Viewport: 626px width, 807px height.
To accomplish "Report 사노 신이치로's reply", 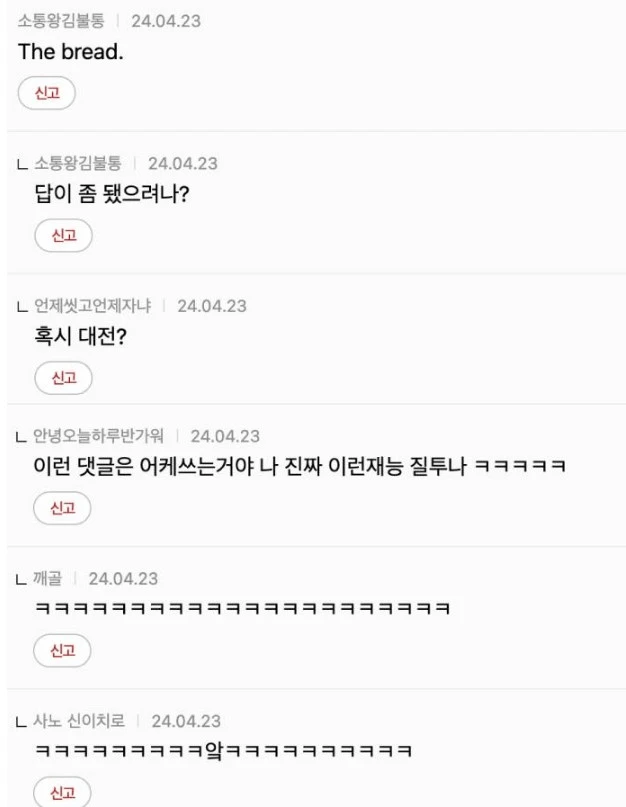I will click(62, 793).
